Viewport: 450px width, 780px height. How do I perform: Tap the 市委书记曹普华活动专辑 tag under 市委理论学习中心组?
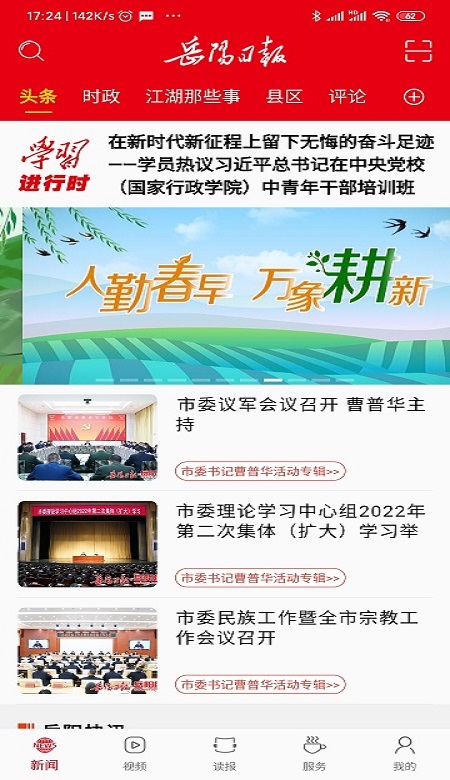pos(260,578)
